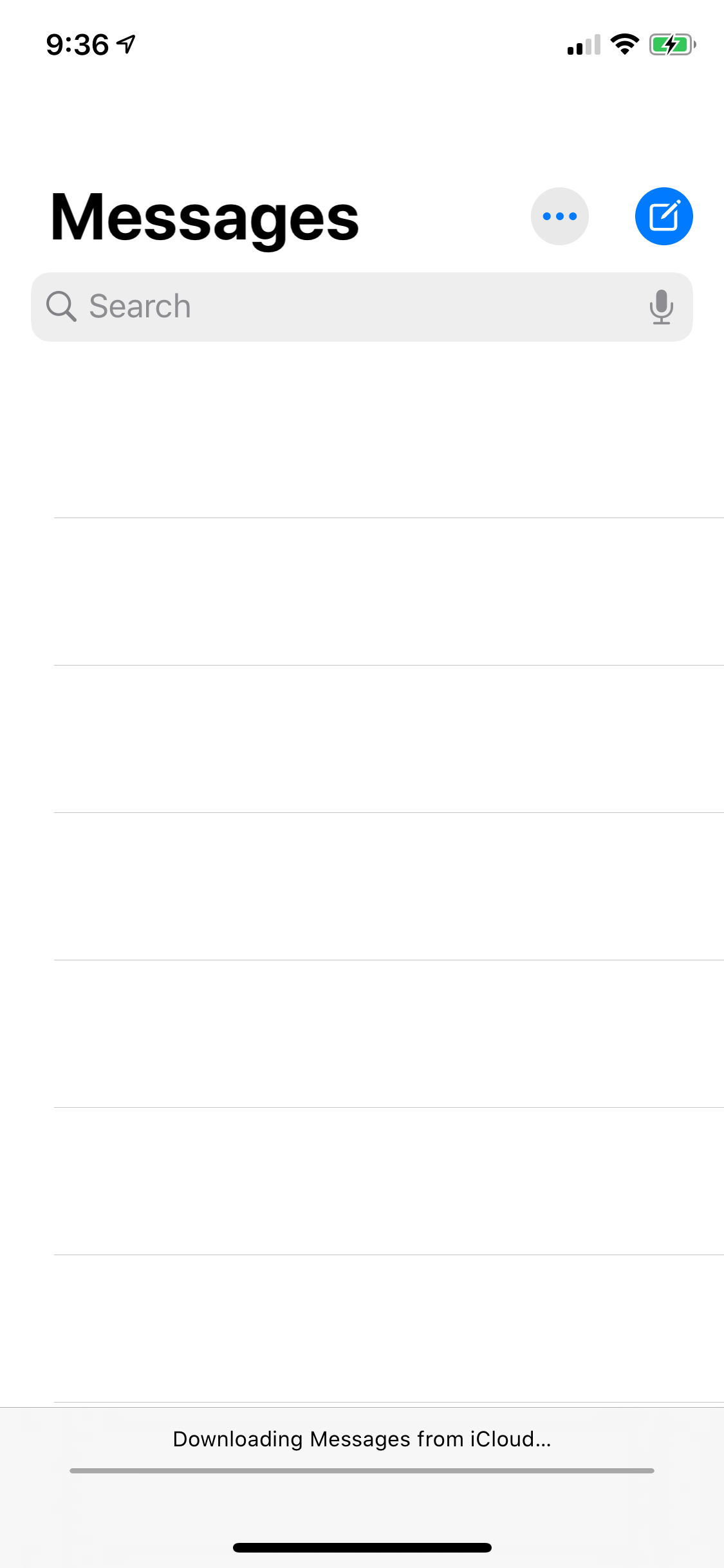Tap the blue compose new message icon
Image resolution: width=724 pixels, height=1568 pixels.
coord(664,216)
